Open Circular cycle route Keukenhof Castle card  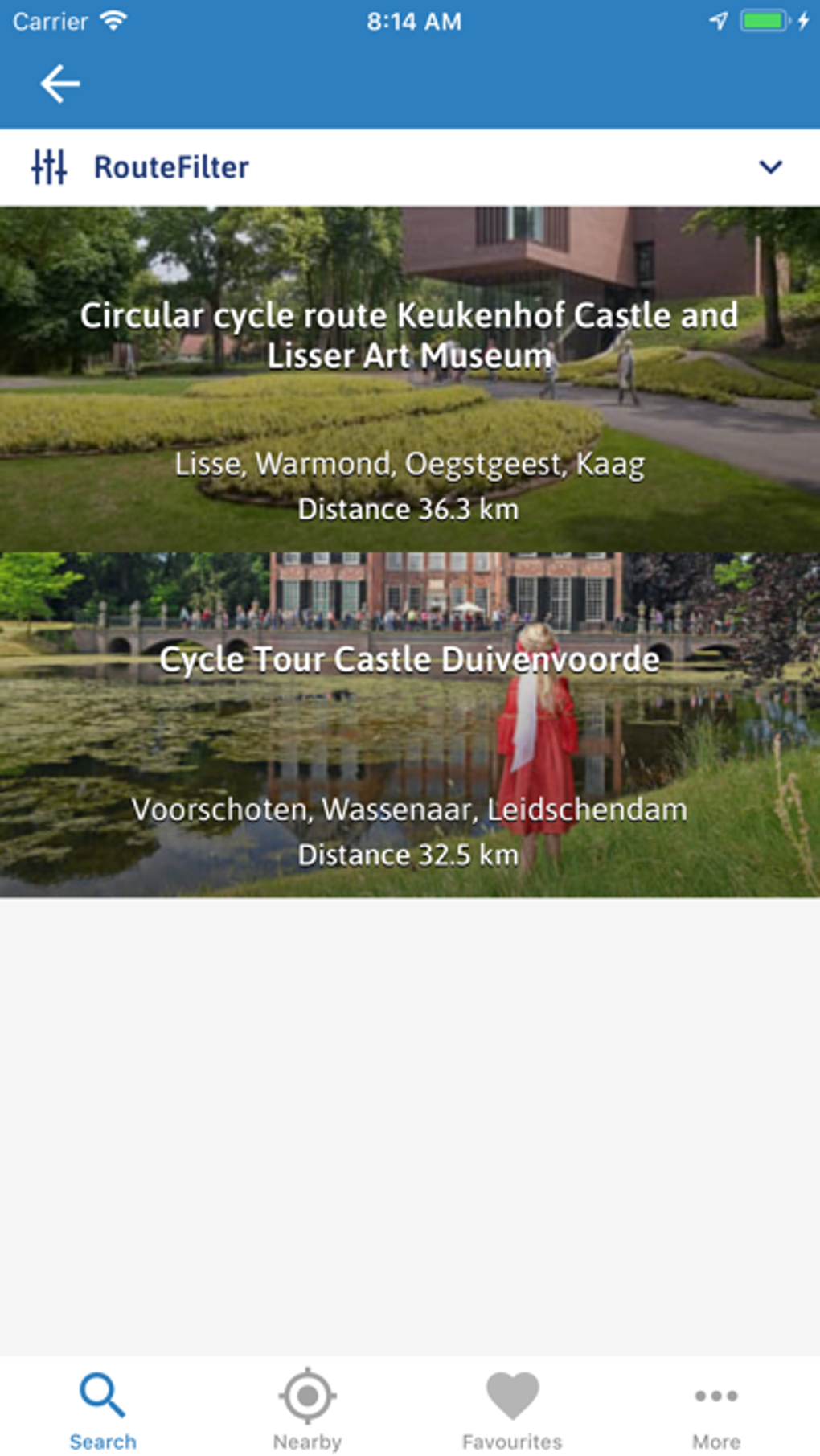[x=410, y=379]
